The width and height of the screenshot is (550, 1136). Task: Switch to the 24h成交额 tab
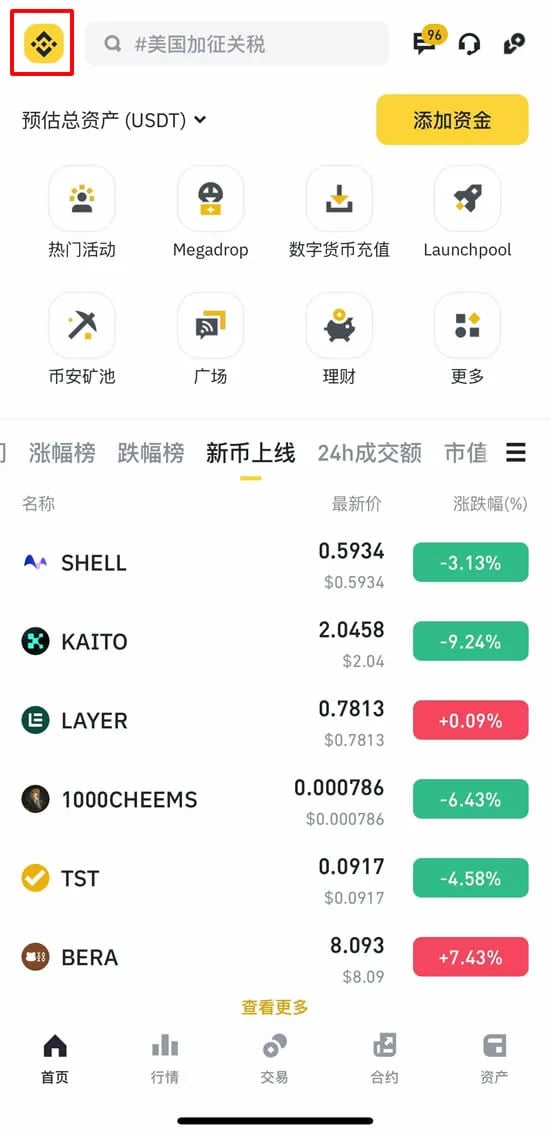tap(370, 454)
